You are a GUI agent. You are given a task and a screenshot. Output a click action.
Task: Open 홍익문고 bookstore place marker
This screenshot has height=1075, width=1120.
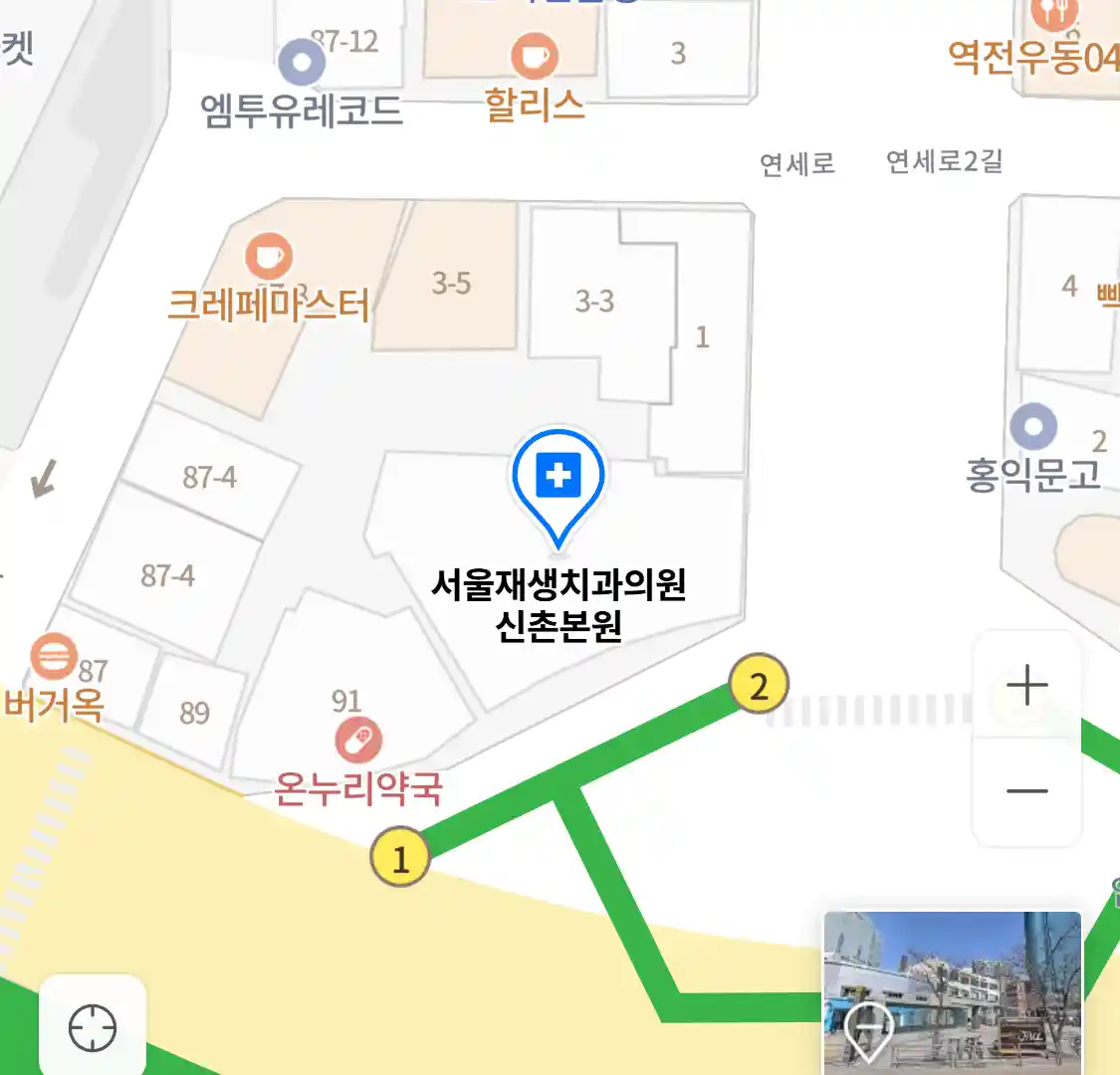tap(1033, 427)
